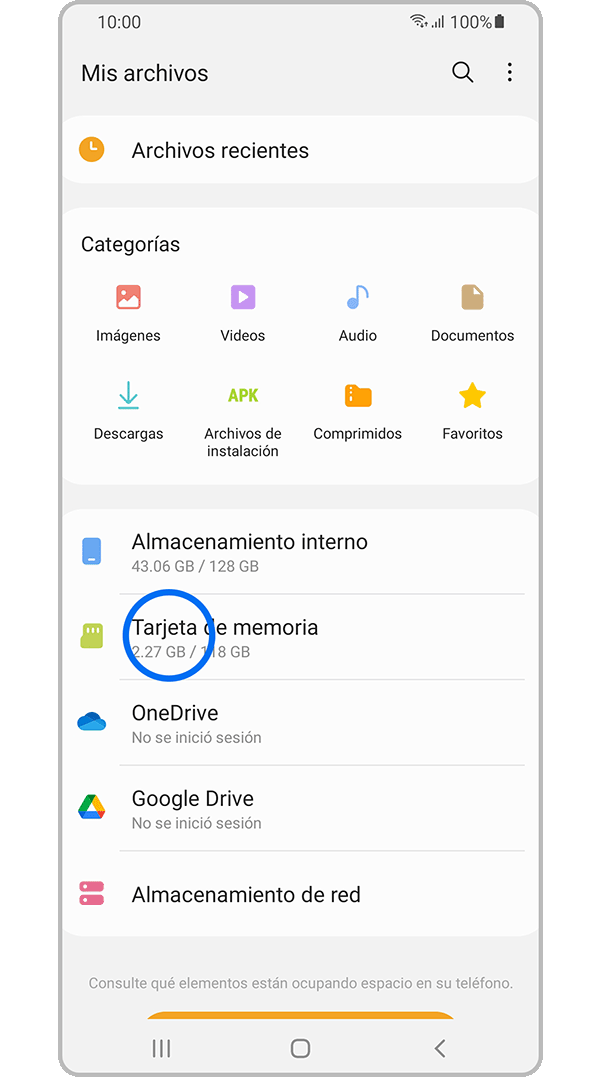The width and height of the screenshot is (600, 1077).
Task: Go back with the navigation bar arrow
Action: tap(439, 1048)
